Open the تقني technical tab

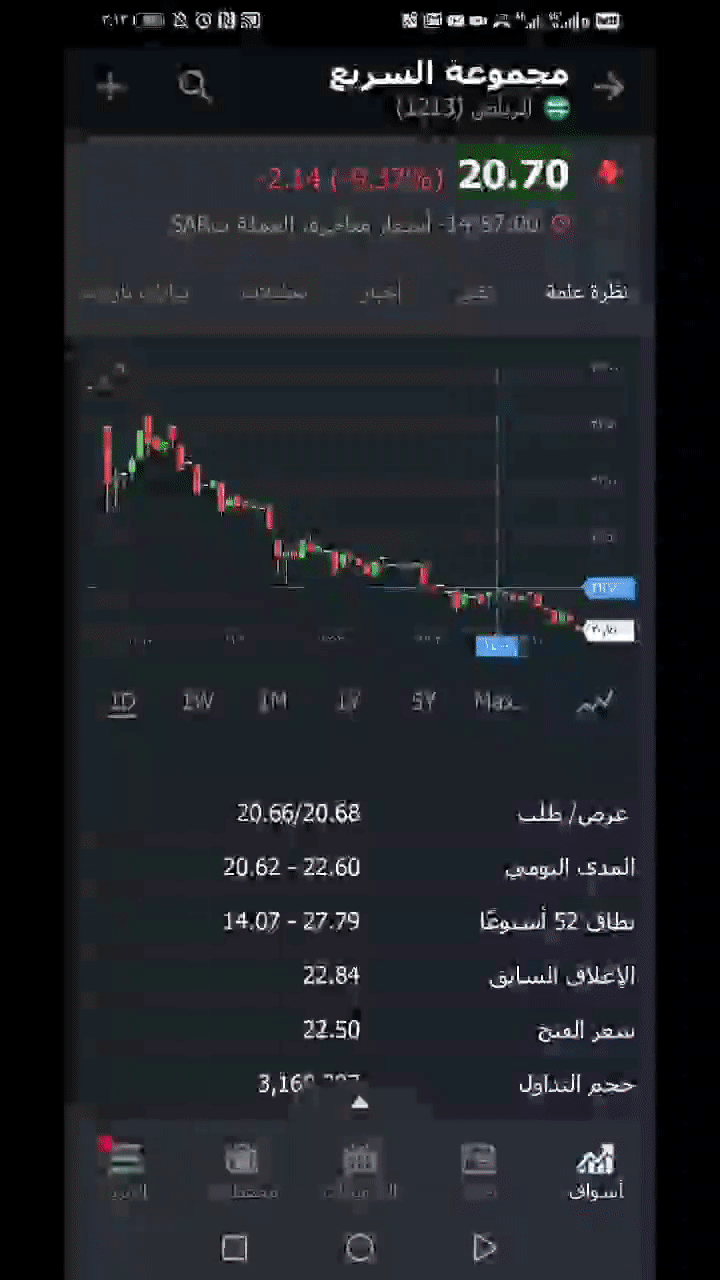coord(475,292)
